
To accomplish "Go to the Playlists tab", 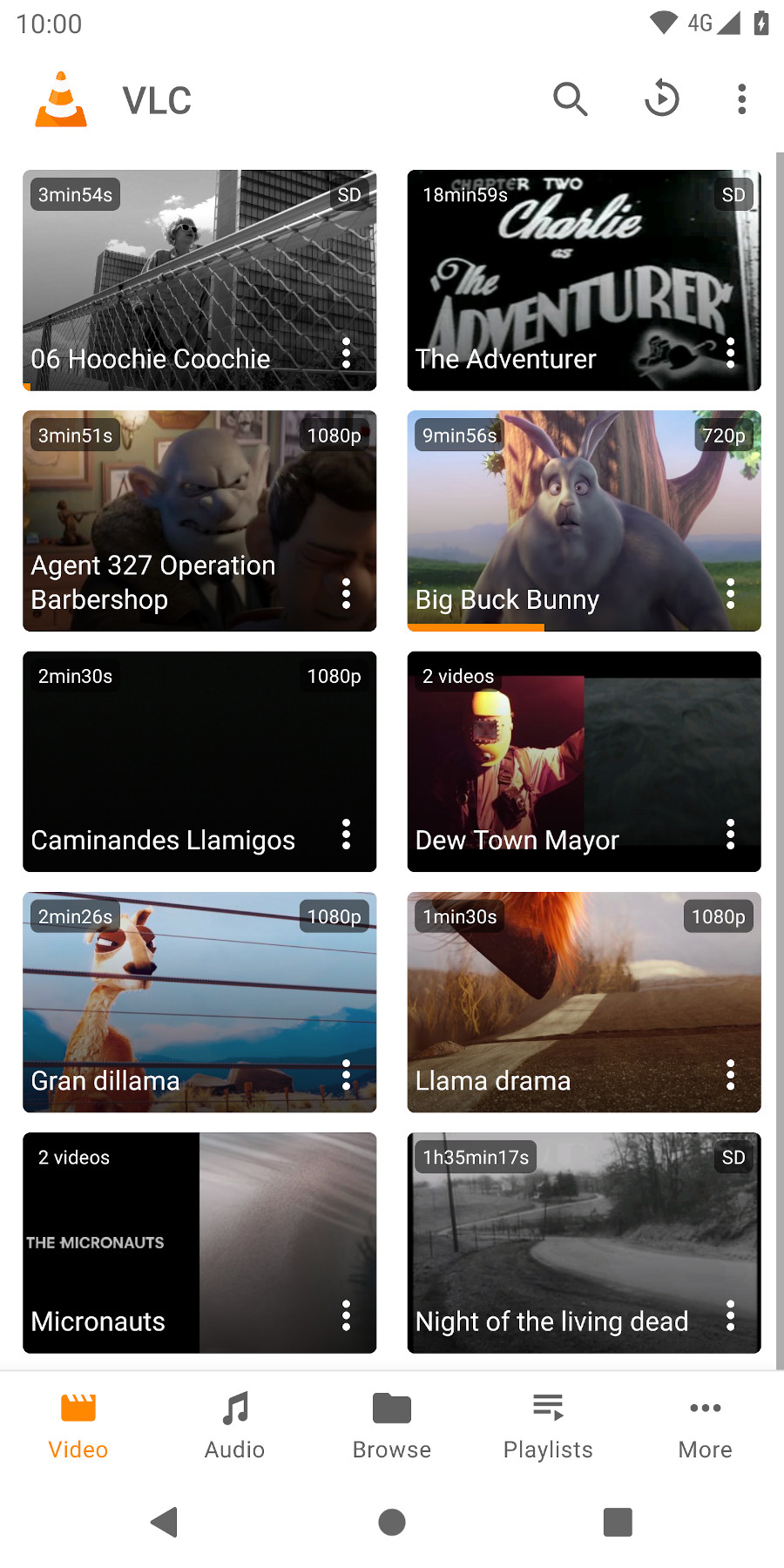I will click(x=548, y=1426).
